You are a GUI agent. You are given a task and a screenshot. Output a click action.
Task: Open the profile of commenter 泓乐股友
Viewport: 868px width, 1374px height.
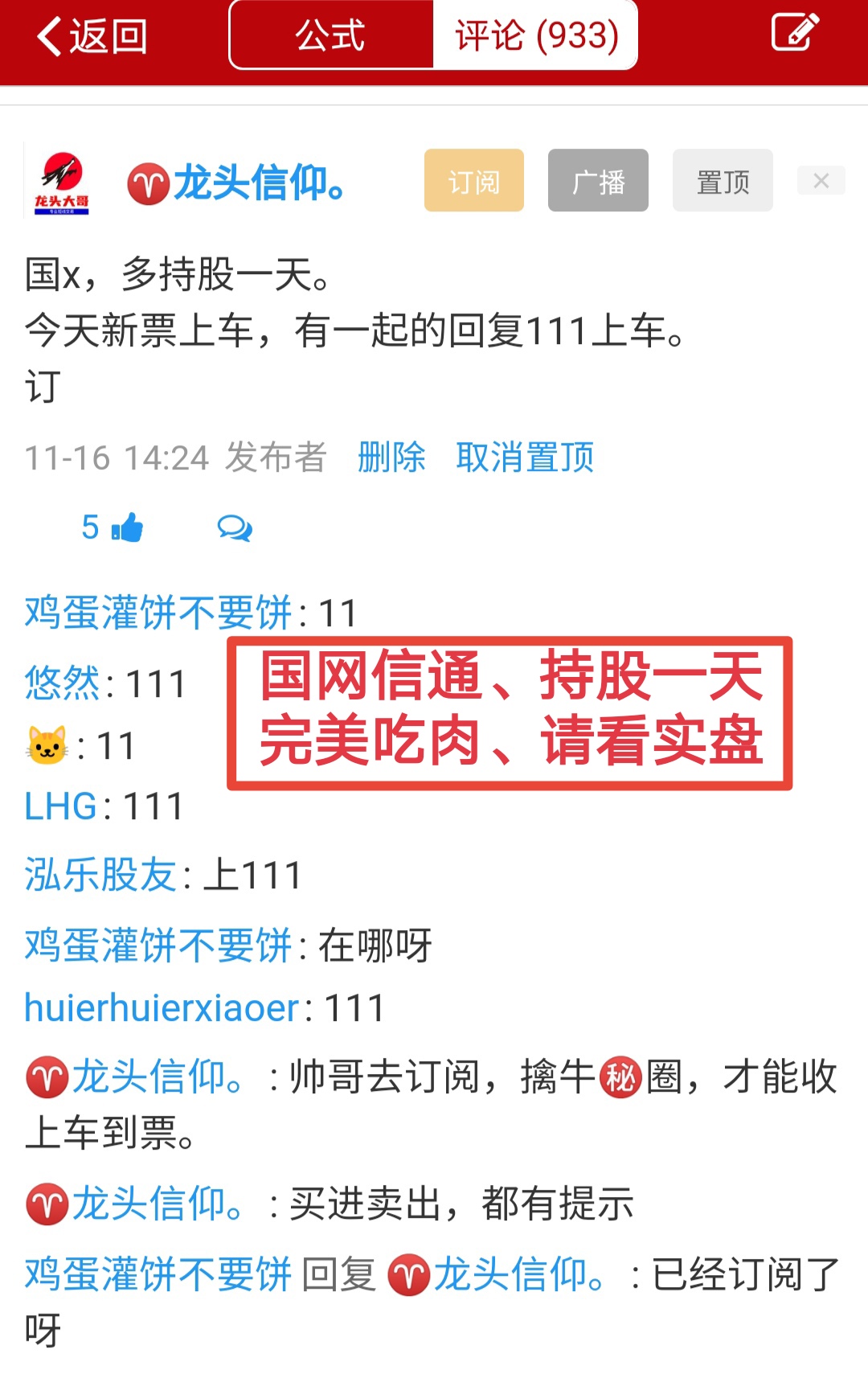click(100, 875)
